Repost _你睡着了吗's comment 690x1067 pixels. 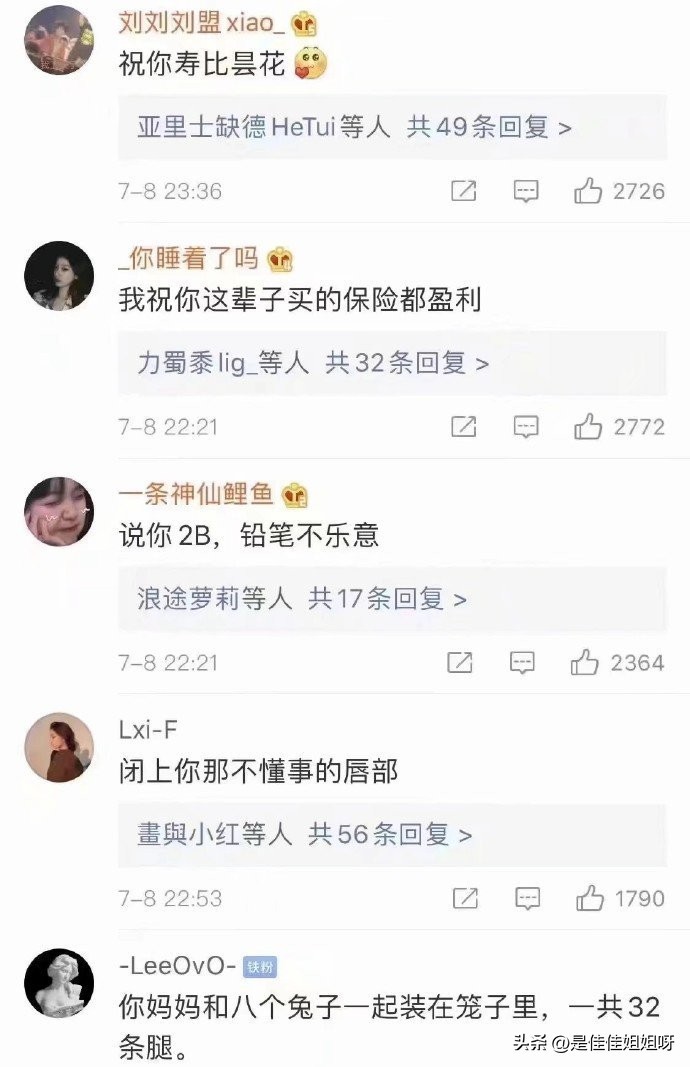(464, 427)
